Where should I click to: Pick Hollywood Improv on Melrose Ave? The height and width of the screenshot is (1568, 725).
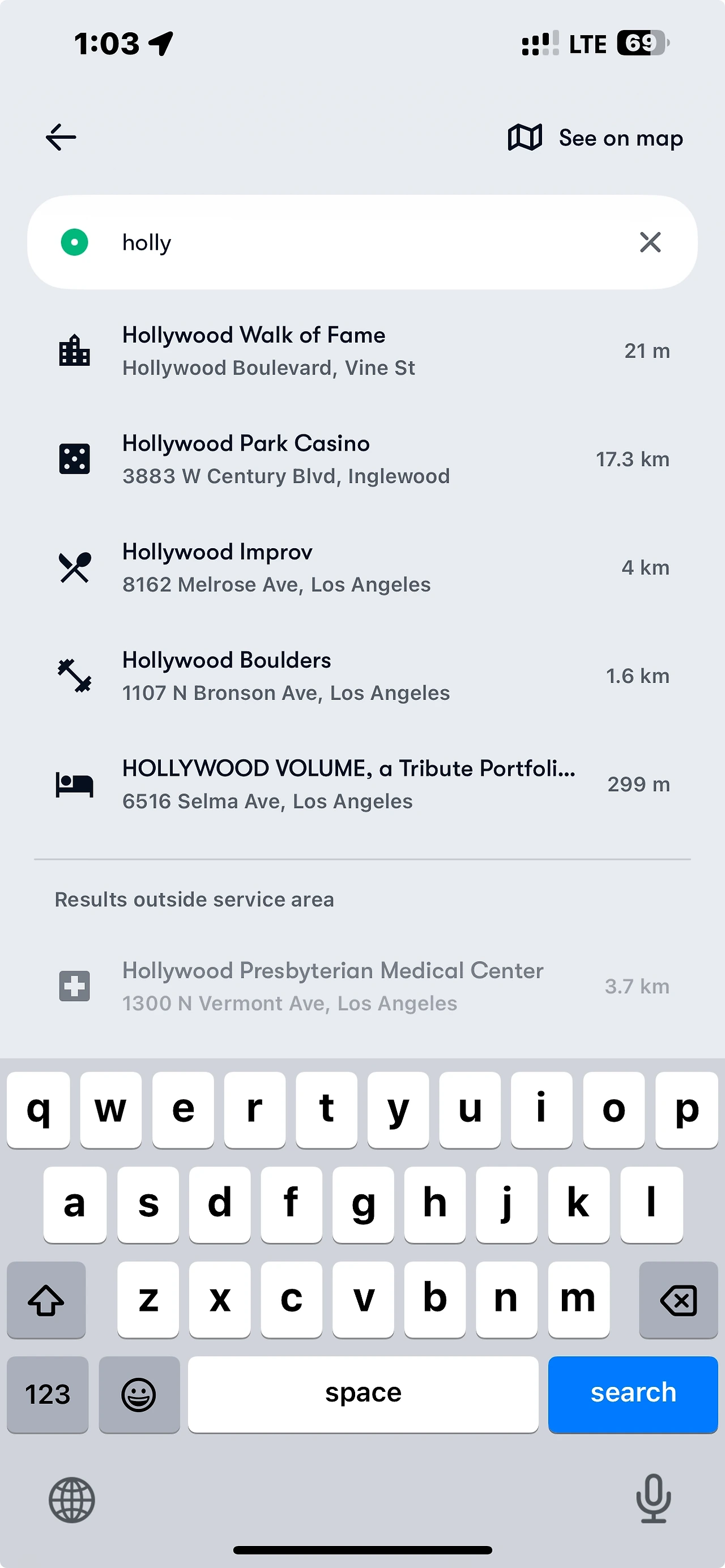coord(362,568)
